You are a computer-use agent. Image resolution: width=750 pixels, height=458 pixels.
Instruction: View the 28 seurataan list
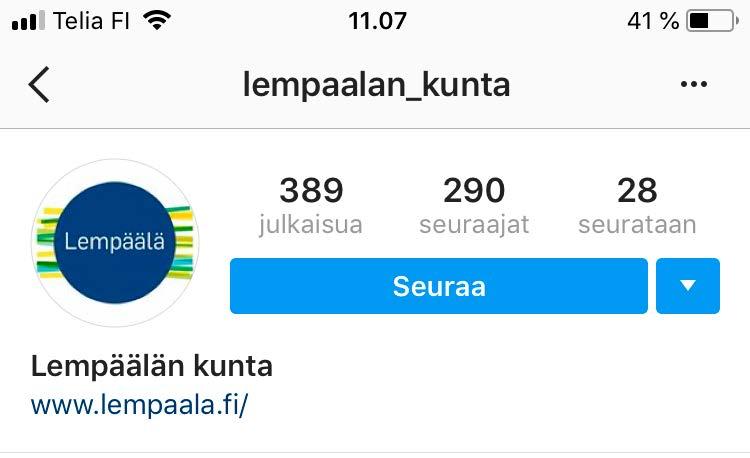pos(637,205)
